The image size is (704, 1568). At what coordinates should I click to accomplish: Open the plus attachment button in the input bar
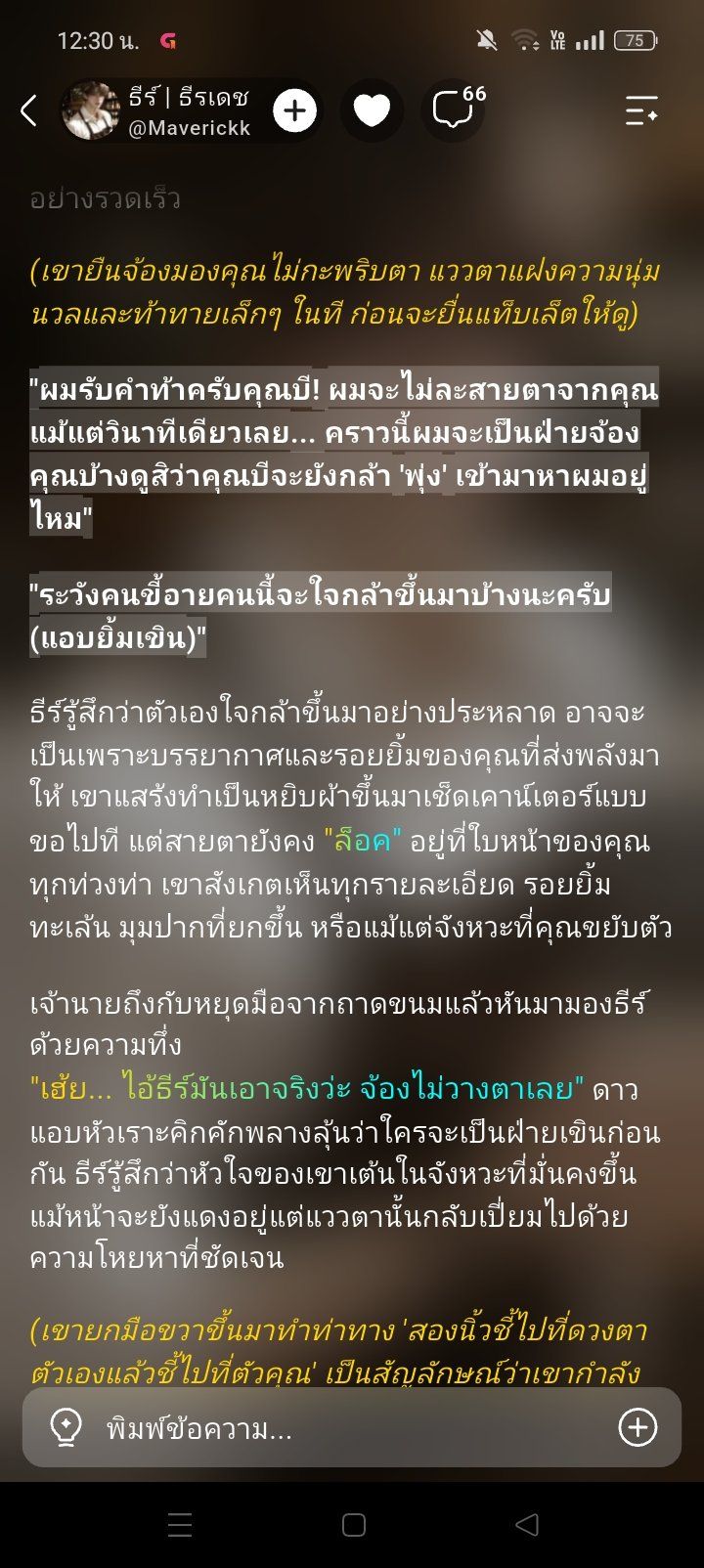pos(638,1428)
